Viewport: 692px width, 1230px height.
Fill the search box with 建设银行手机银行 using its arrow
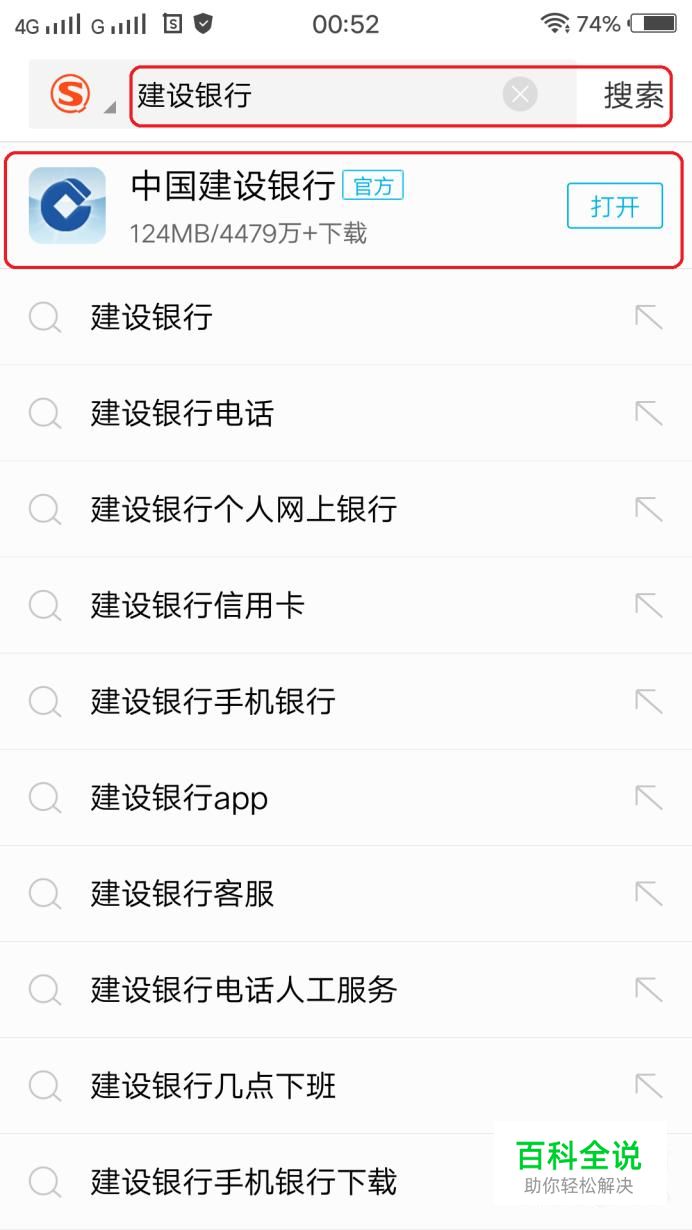click(x=649, y=701)
